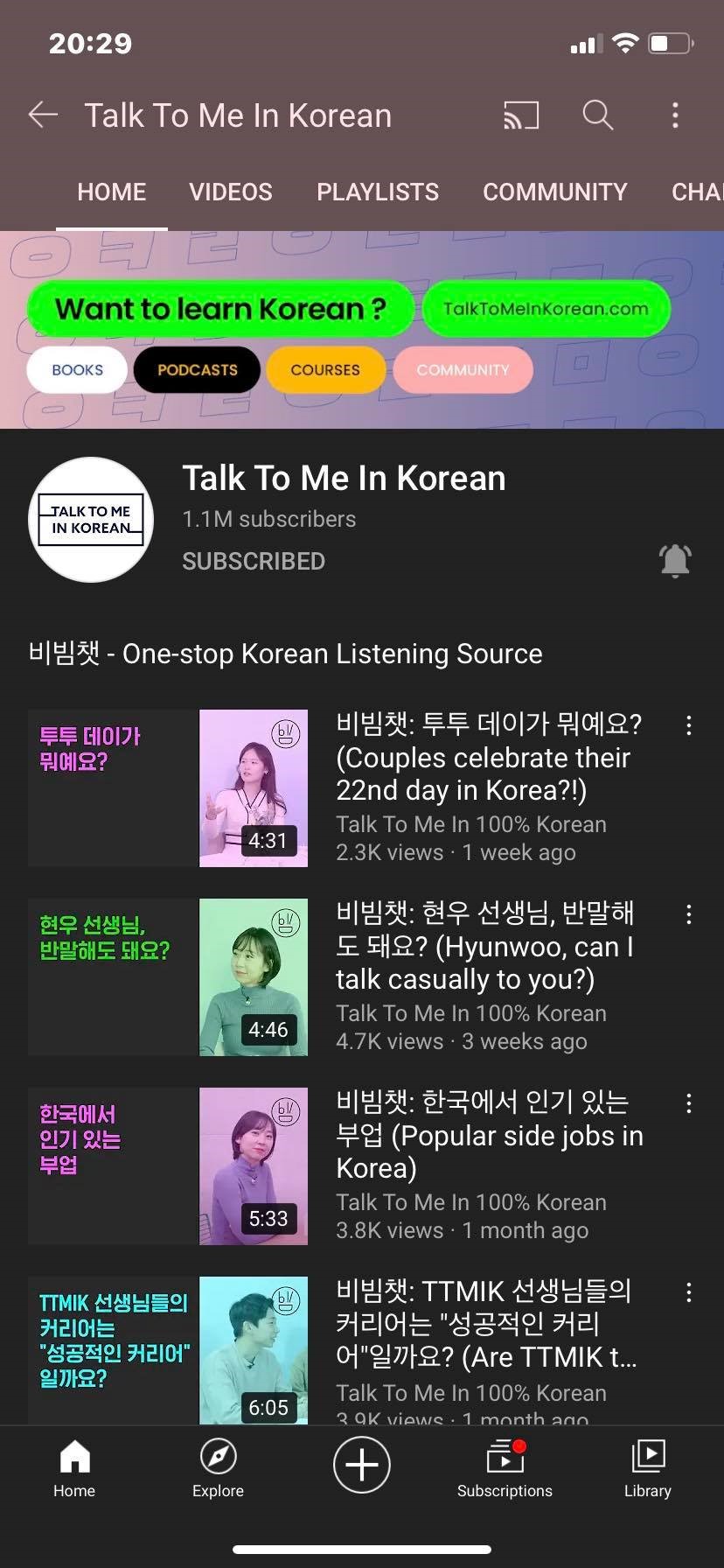Search within the channel
Viewport: 724px width, 1568px height.
pos(598,115)
